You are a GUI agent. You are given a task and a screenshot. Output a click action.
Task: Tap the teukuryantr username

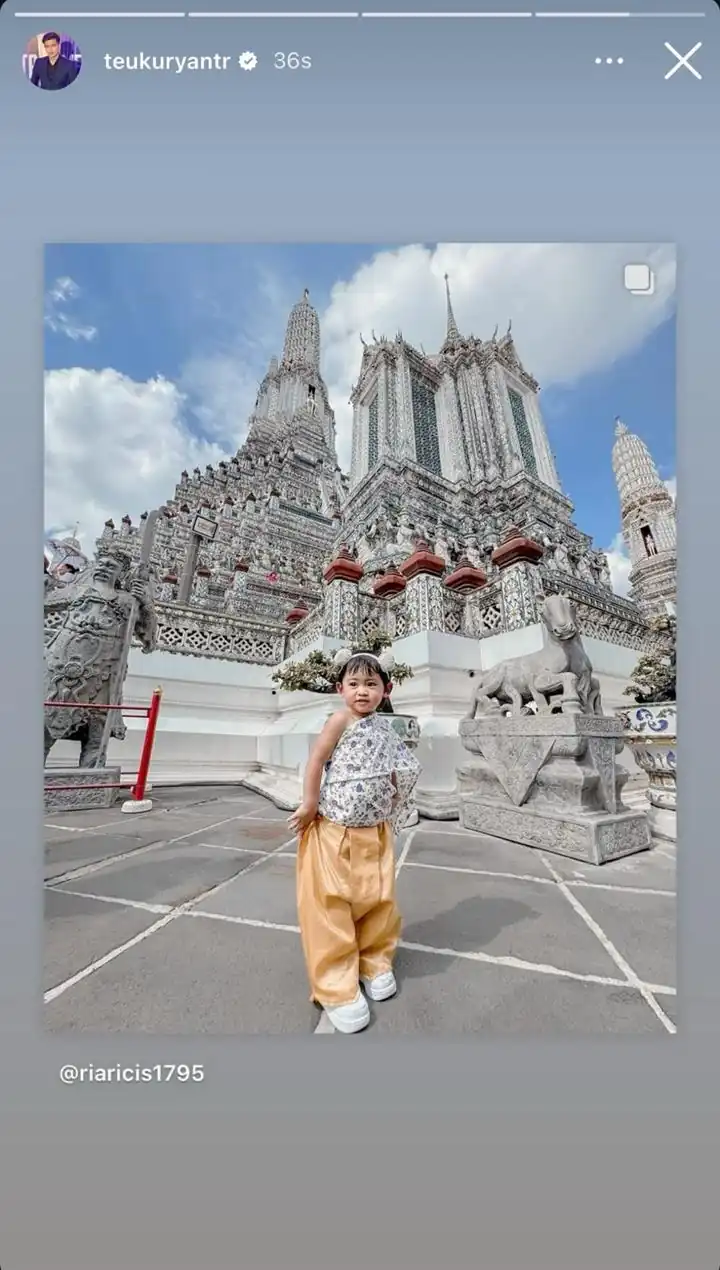coord(167,61)
